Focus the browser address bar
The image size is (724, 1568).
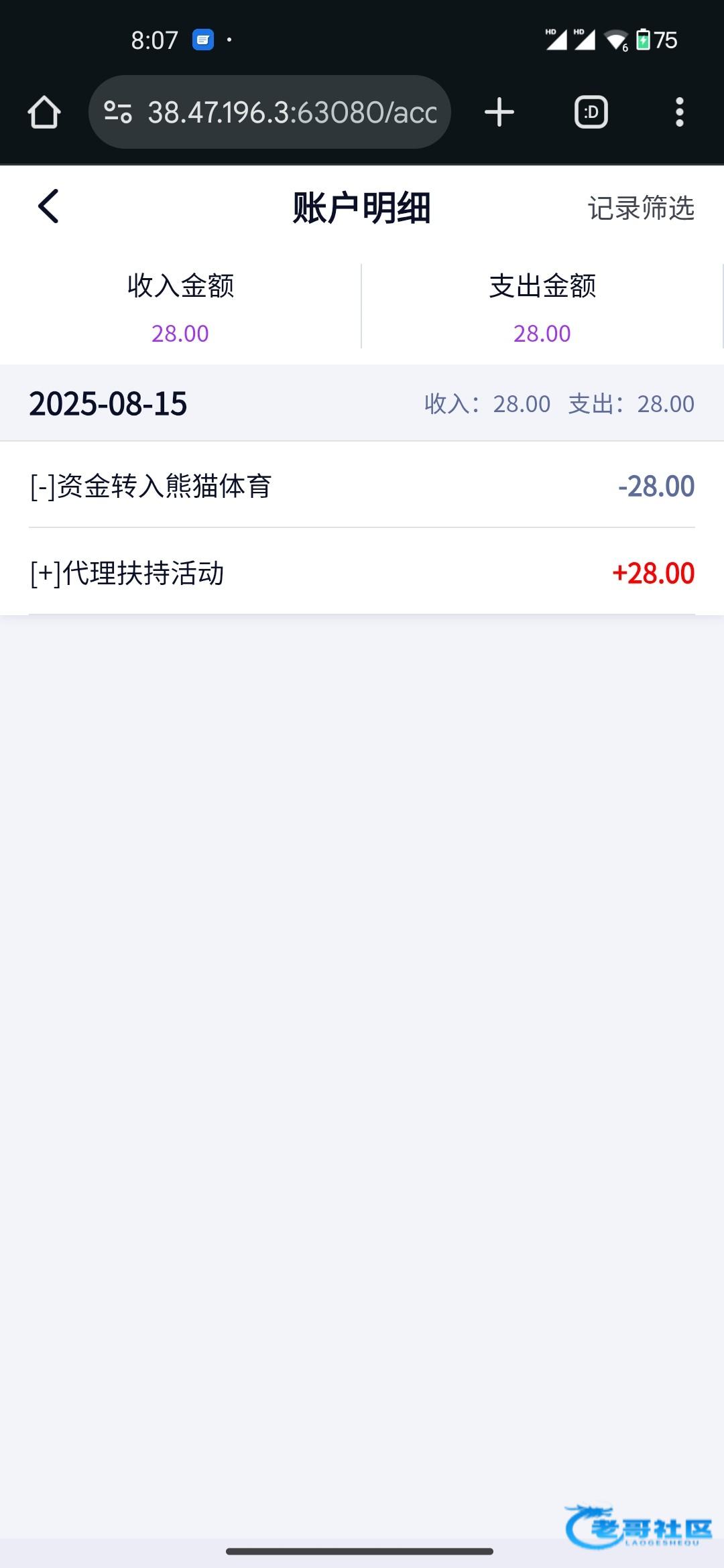click(x=269, y=112)
